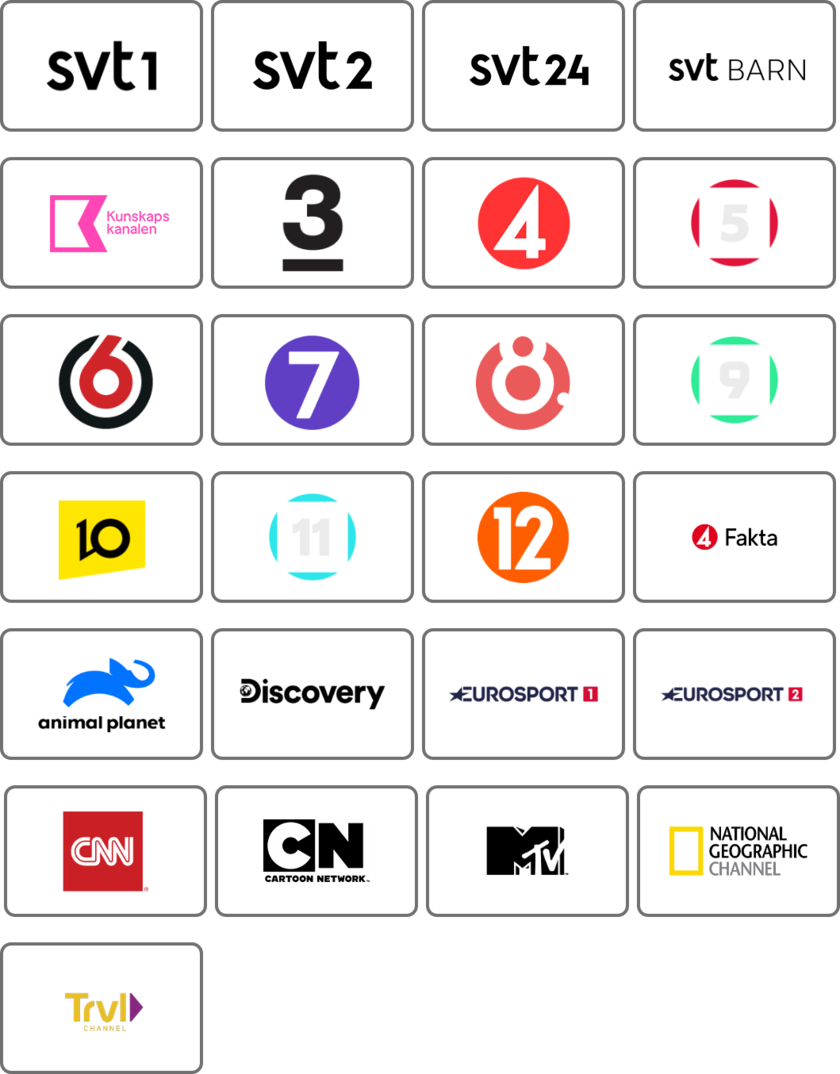Image resolution: width=840 pixels, height=1074 pixels.
Task: Open the orange TV12 channel
Action: pos(523,537)
